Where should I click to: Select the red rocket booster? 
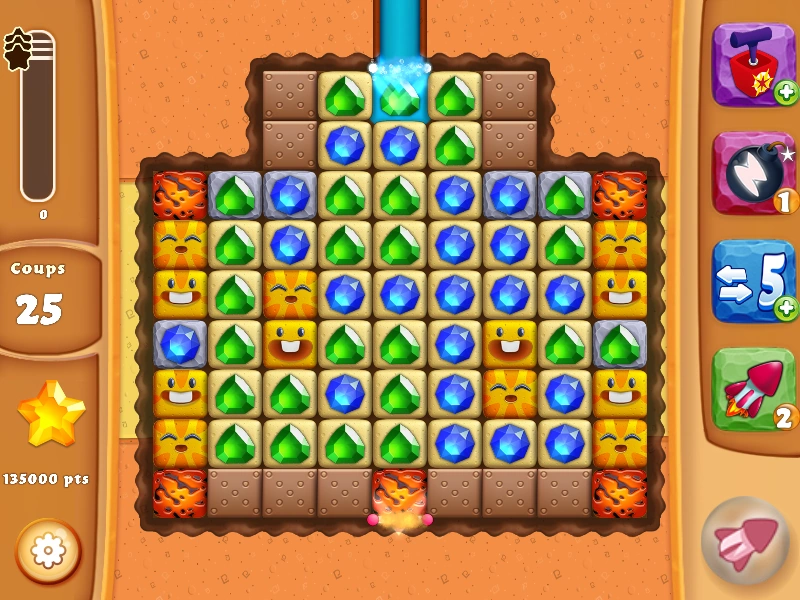[753, 389]
